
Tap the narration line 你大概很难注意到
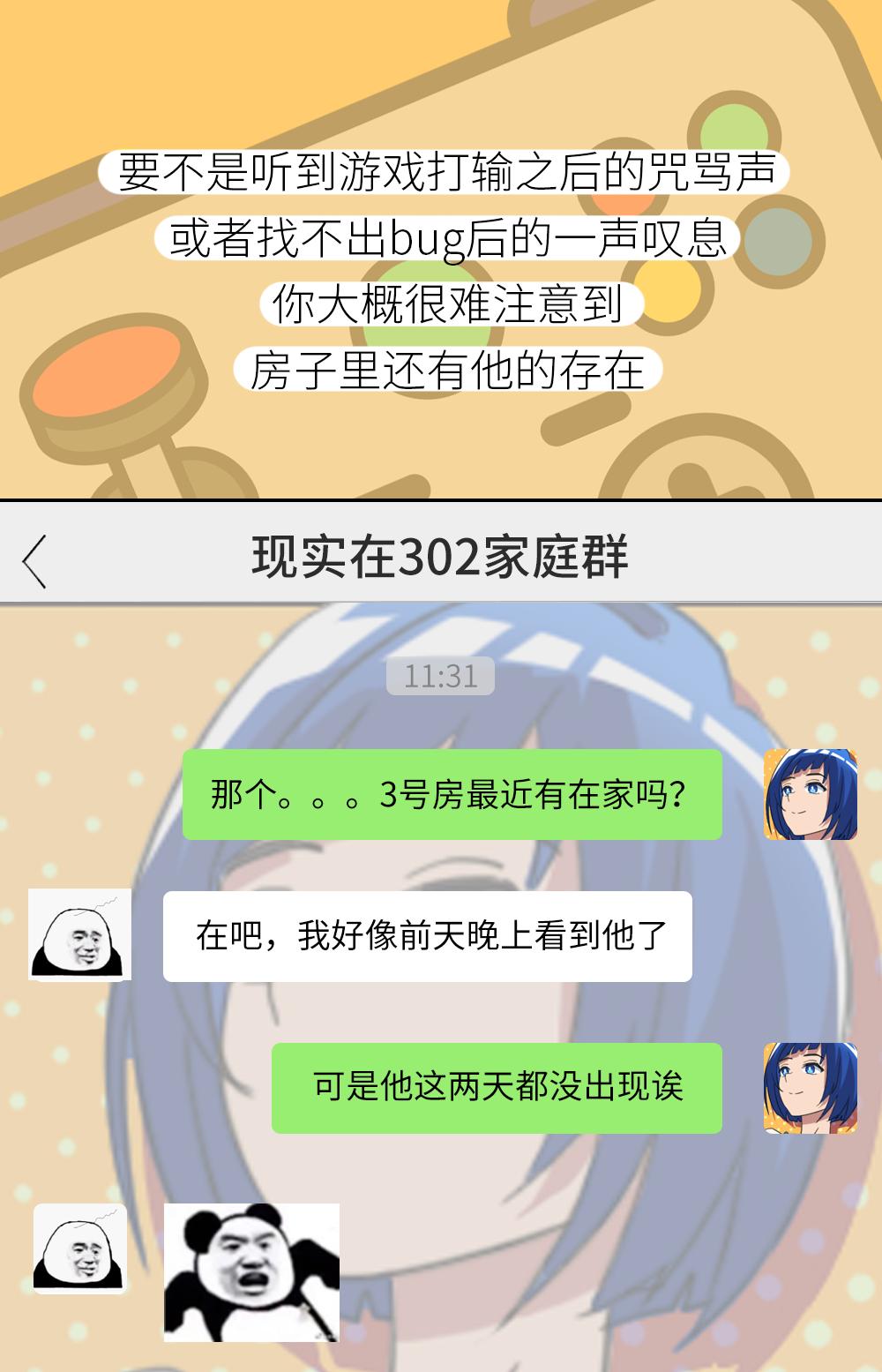[x=448, y=304]
